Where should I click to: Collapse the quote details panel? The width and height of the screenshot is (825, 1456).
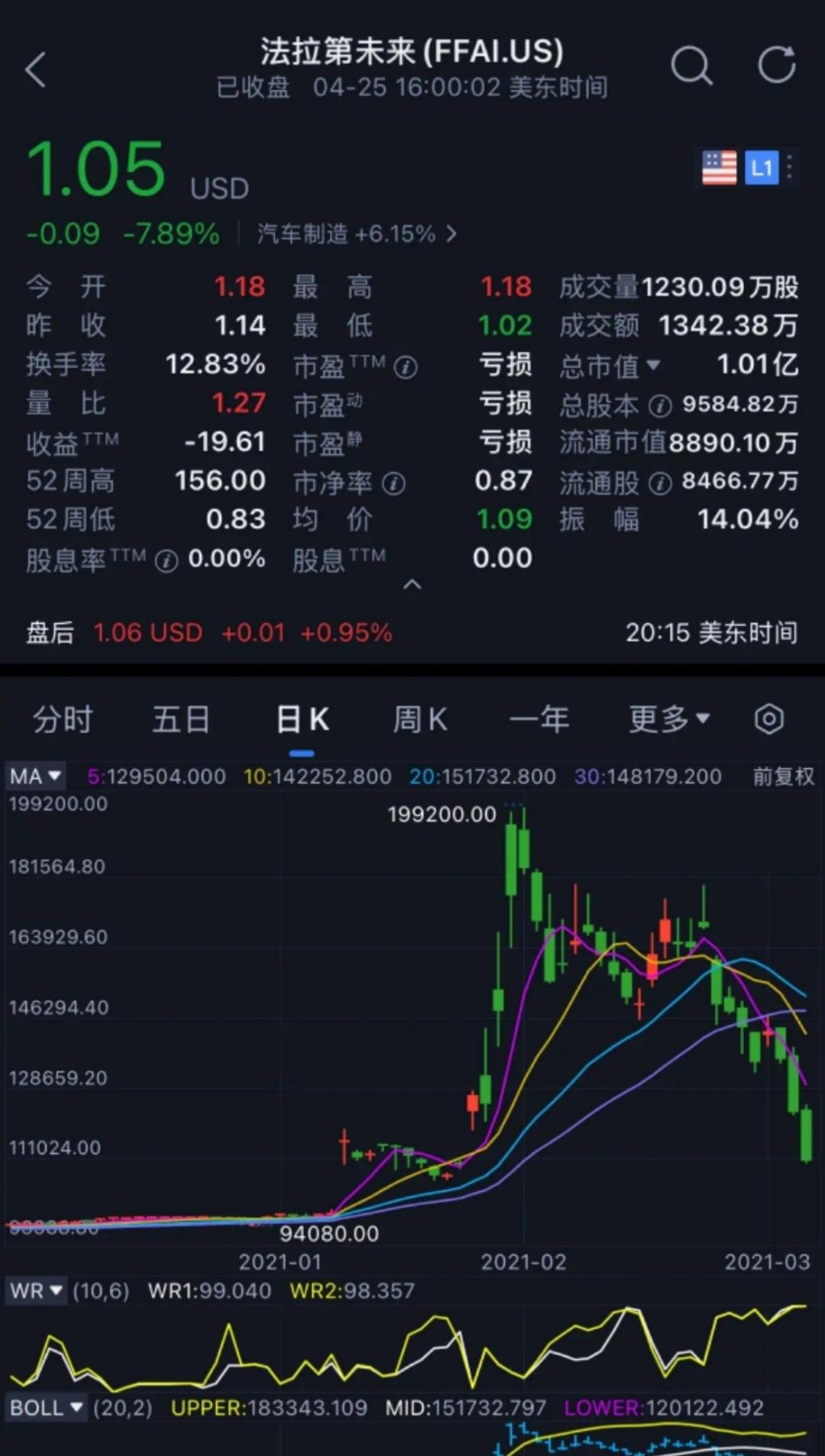point(412,585)
